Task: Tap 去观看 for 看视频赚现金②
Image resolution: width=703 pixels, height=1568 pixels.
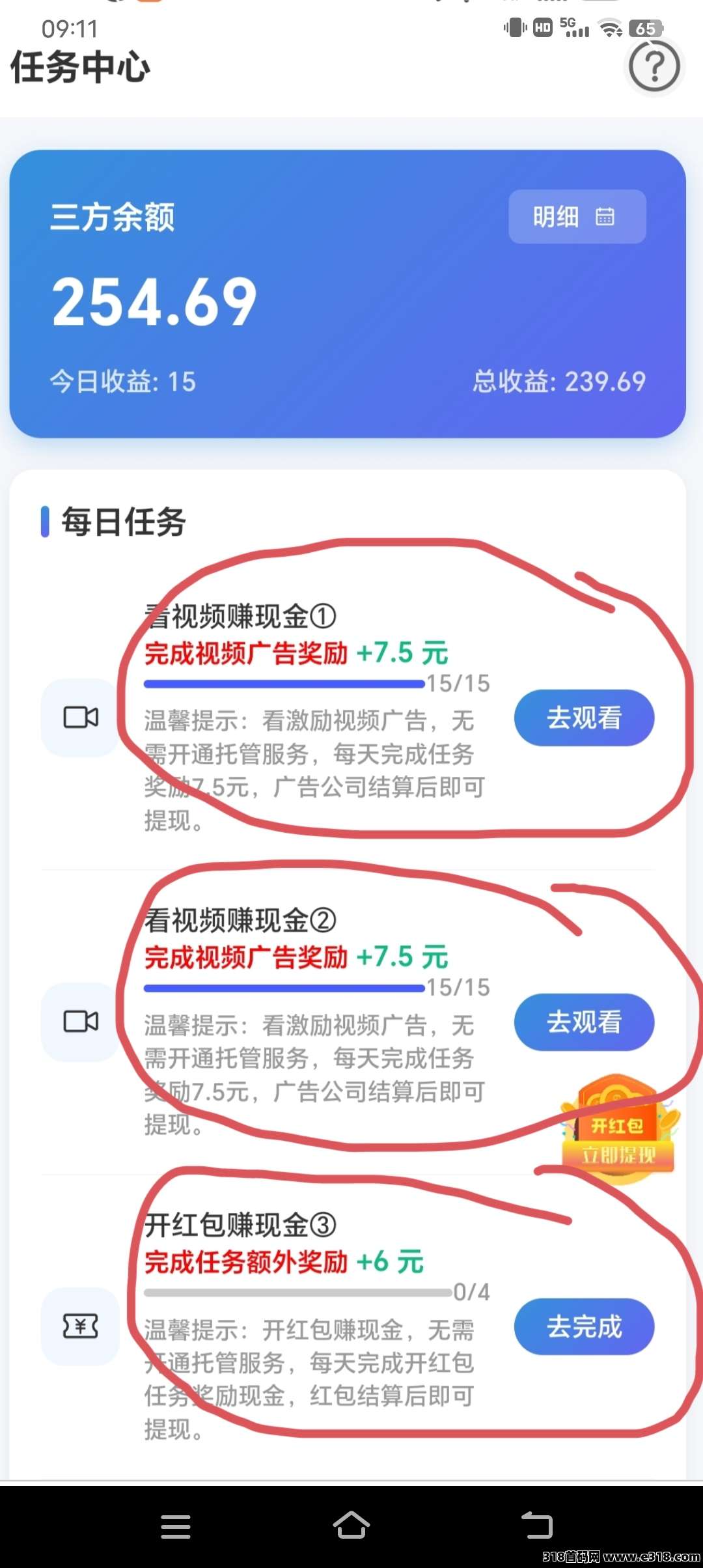Action: (x=584, y=1022)
